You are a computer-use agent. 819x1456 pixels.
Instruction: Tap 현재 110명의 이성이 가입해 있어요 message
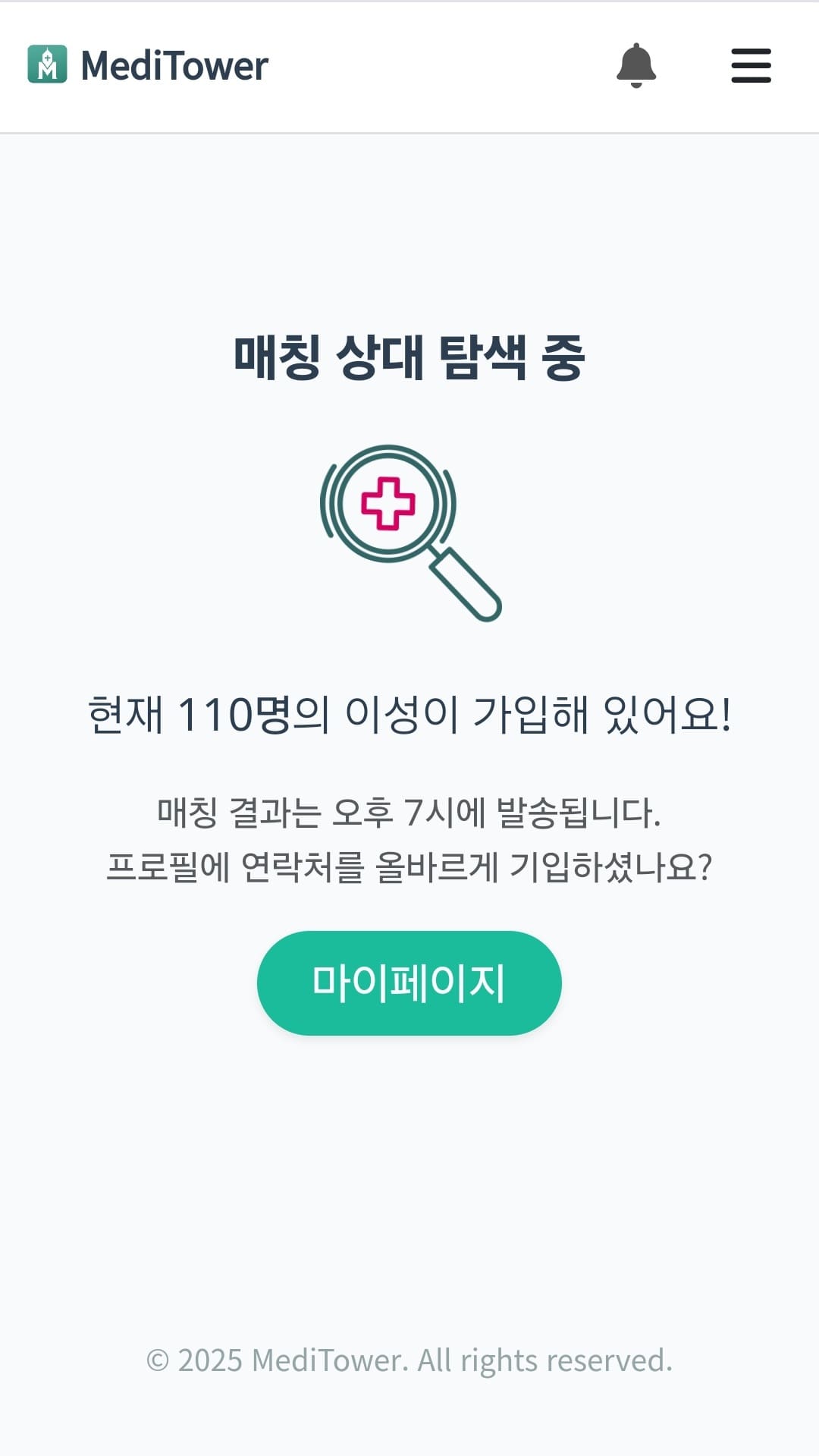[x=409, y=712]
